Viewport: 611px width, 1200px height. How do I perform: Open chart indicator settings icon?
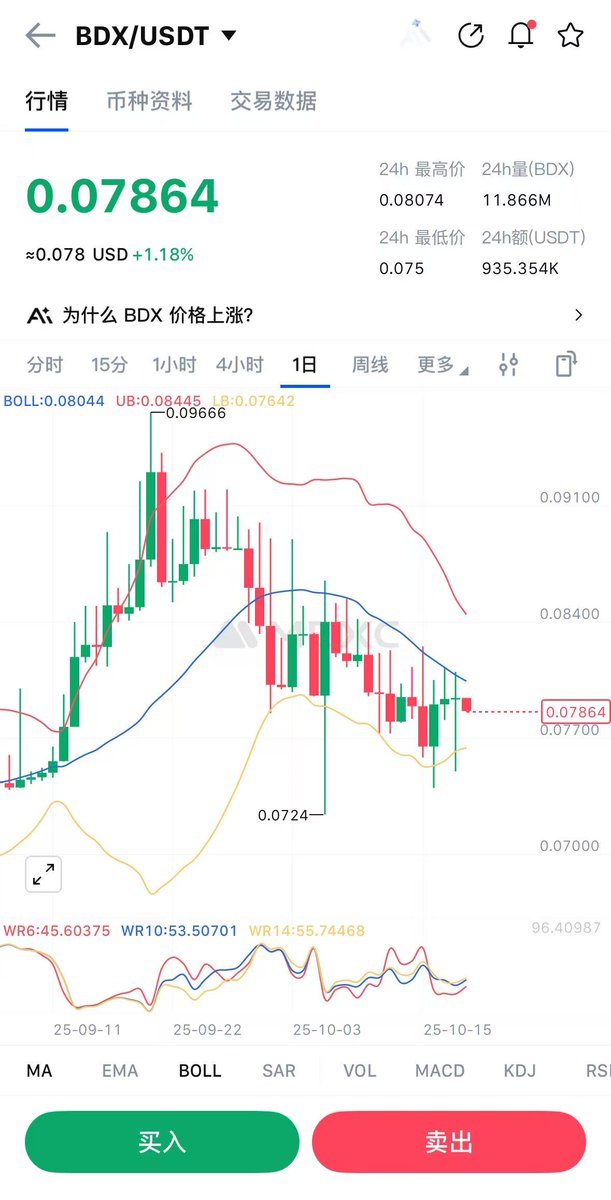pos(509,365)
